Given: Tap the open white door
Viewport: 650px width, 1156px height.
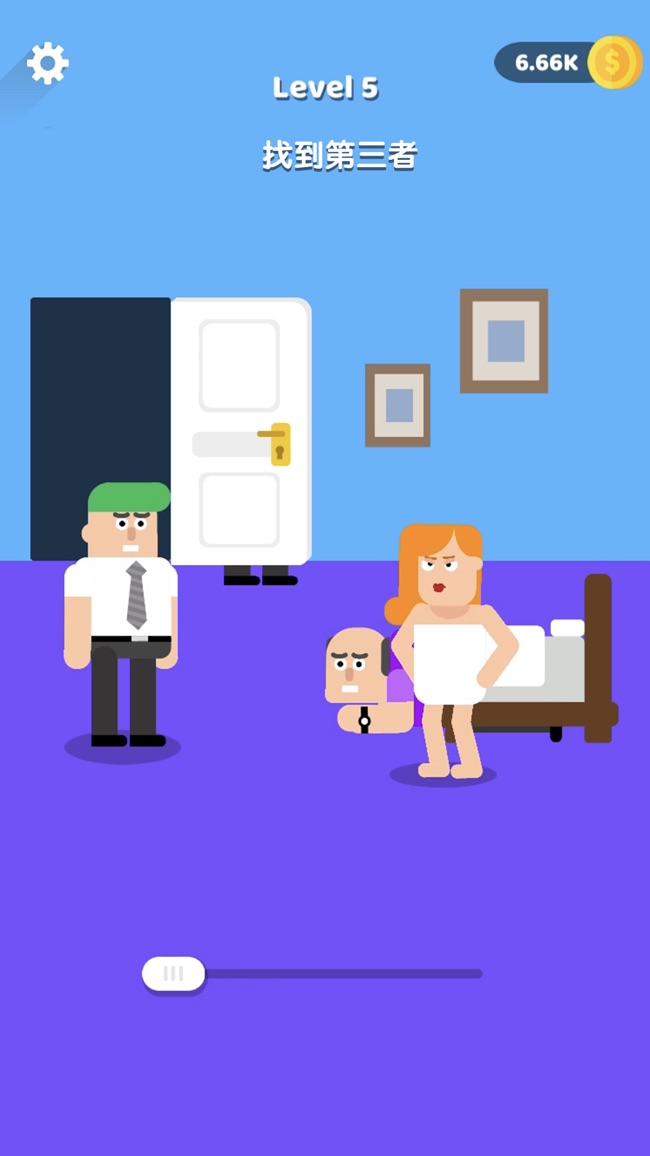Looking at the screenshot, I should [x=240, y=430].
